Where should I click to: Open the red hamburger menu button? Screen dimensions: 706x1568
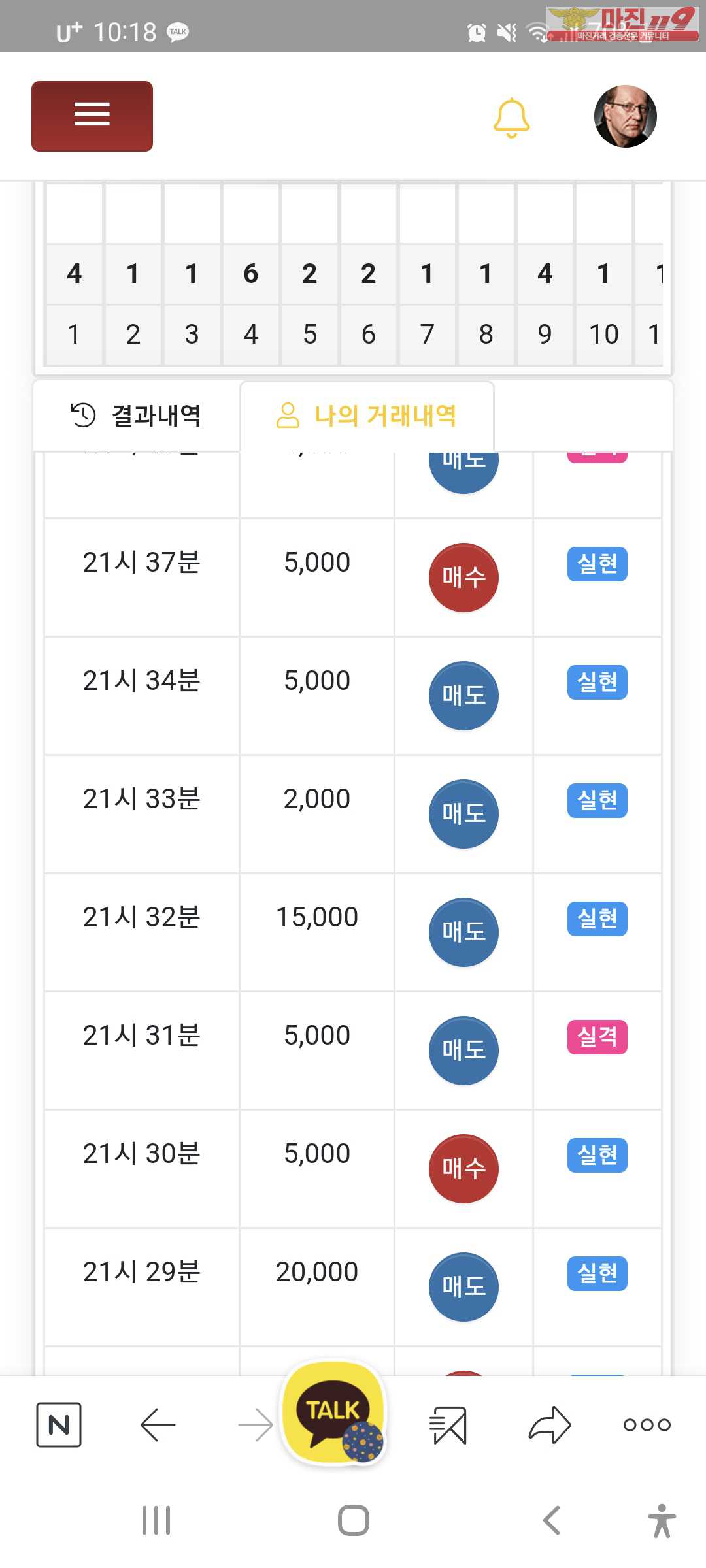point(92,116)
